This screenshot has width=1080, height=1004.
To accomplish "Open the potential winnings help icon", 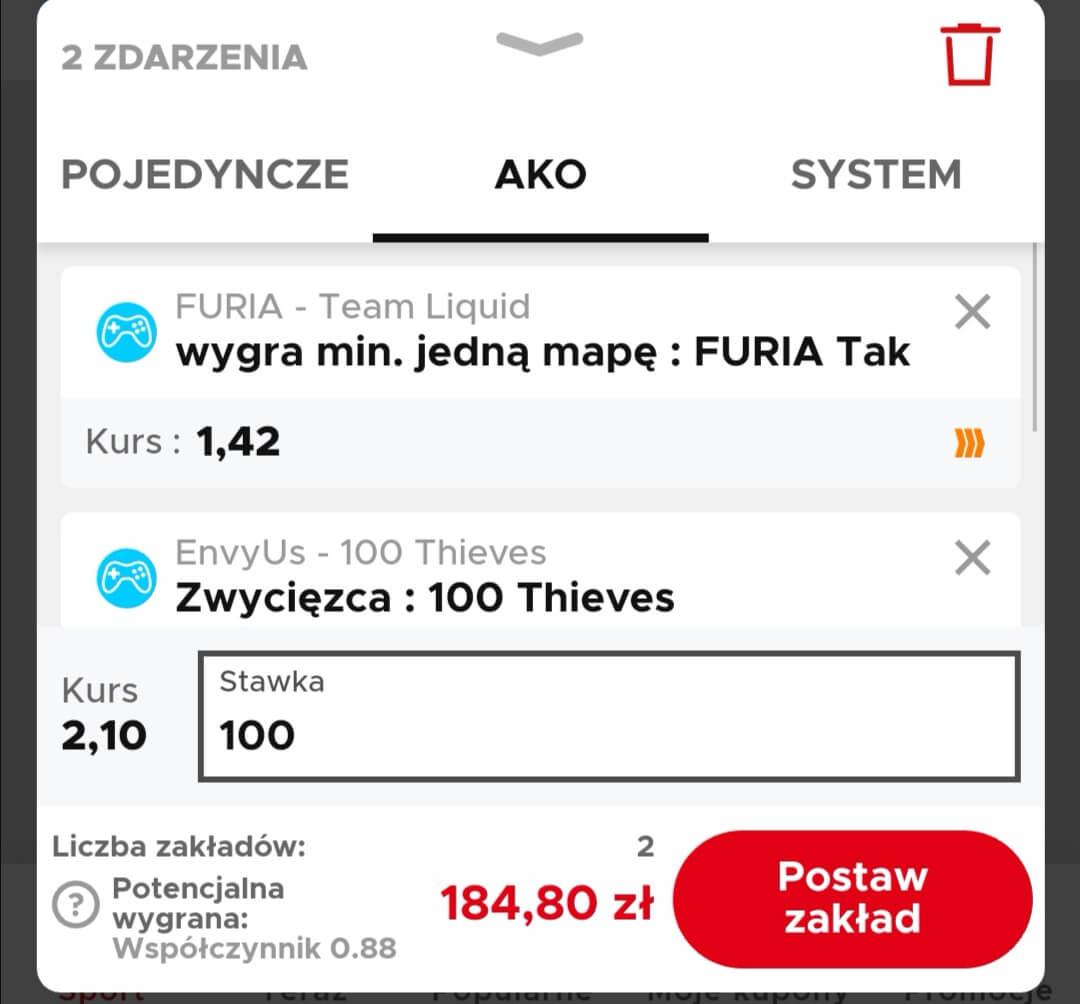I will coord(76,906).
